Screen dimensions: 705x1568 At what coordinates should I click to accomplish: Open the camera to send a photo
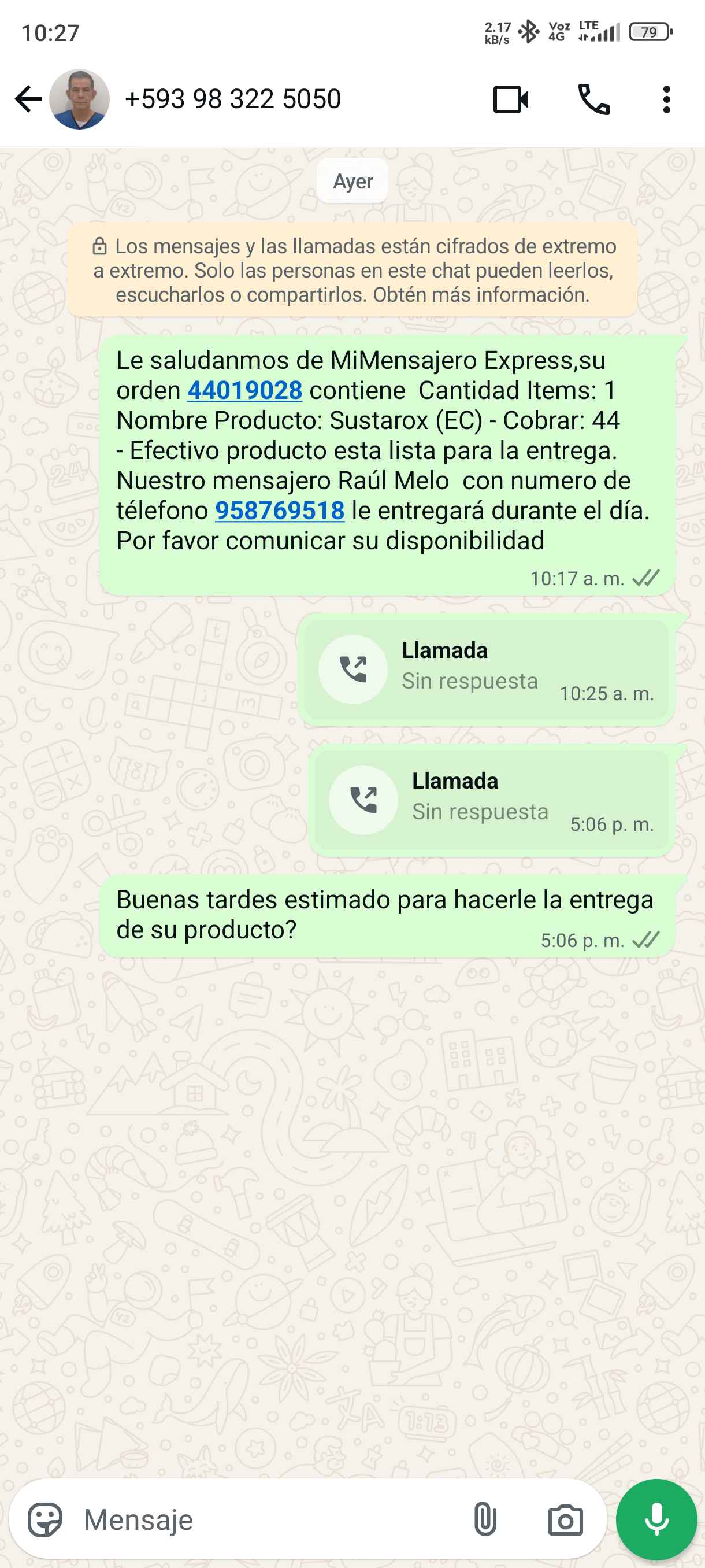[565, 1519]
